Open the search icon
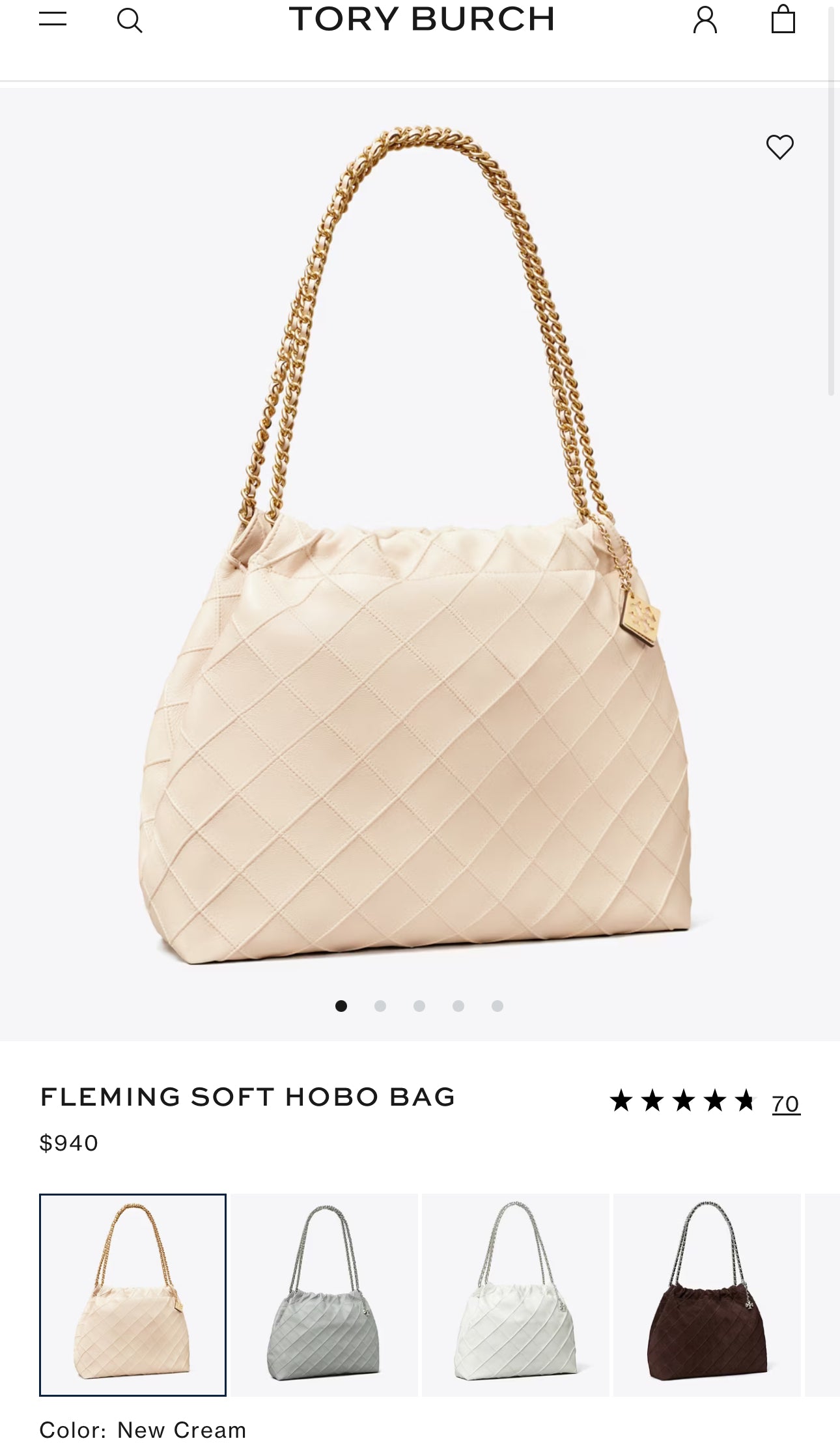This screenshot has width=840, height=1456. (129, 20)
